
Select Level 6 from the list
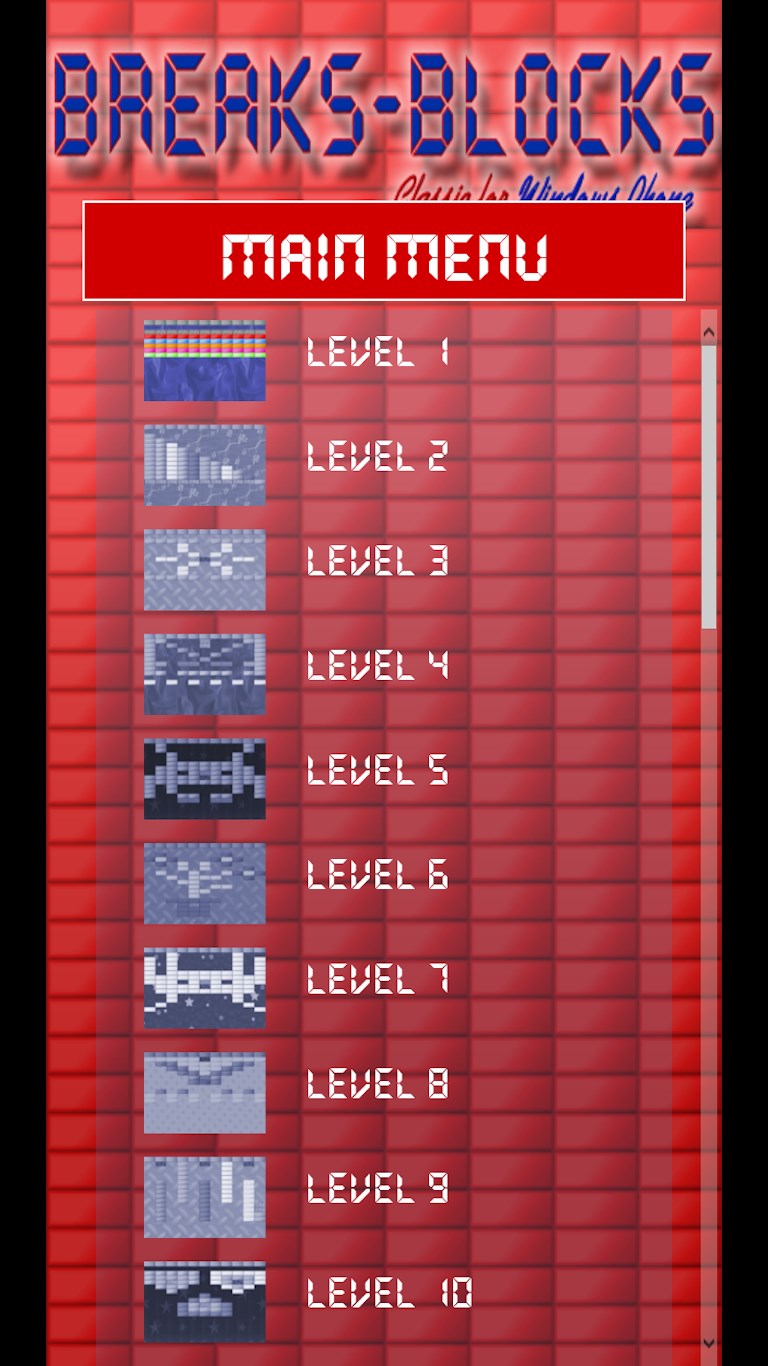[378, 876]
